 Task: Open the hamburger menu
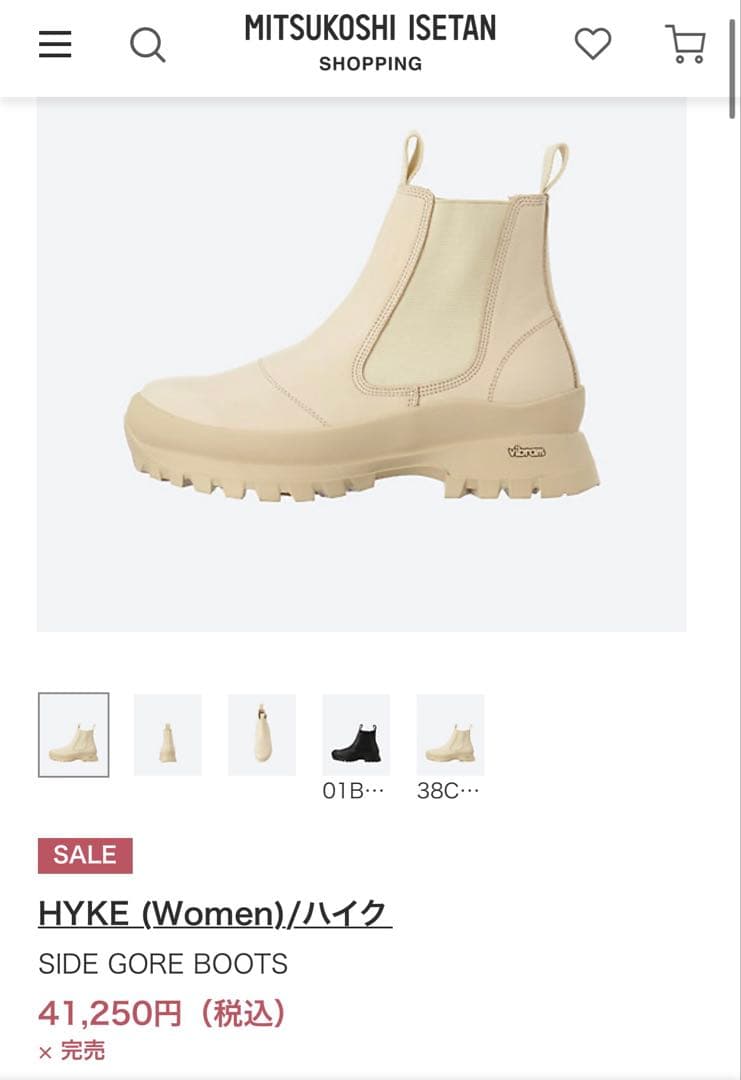pyautogui.click(x=55, y=44)
